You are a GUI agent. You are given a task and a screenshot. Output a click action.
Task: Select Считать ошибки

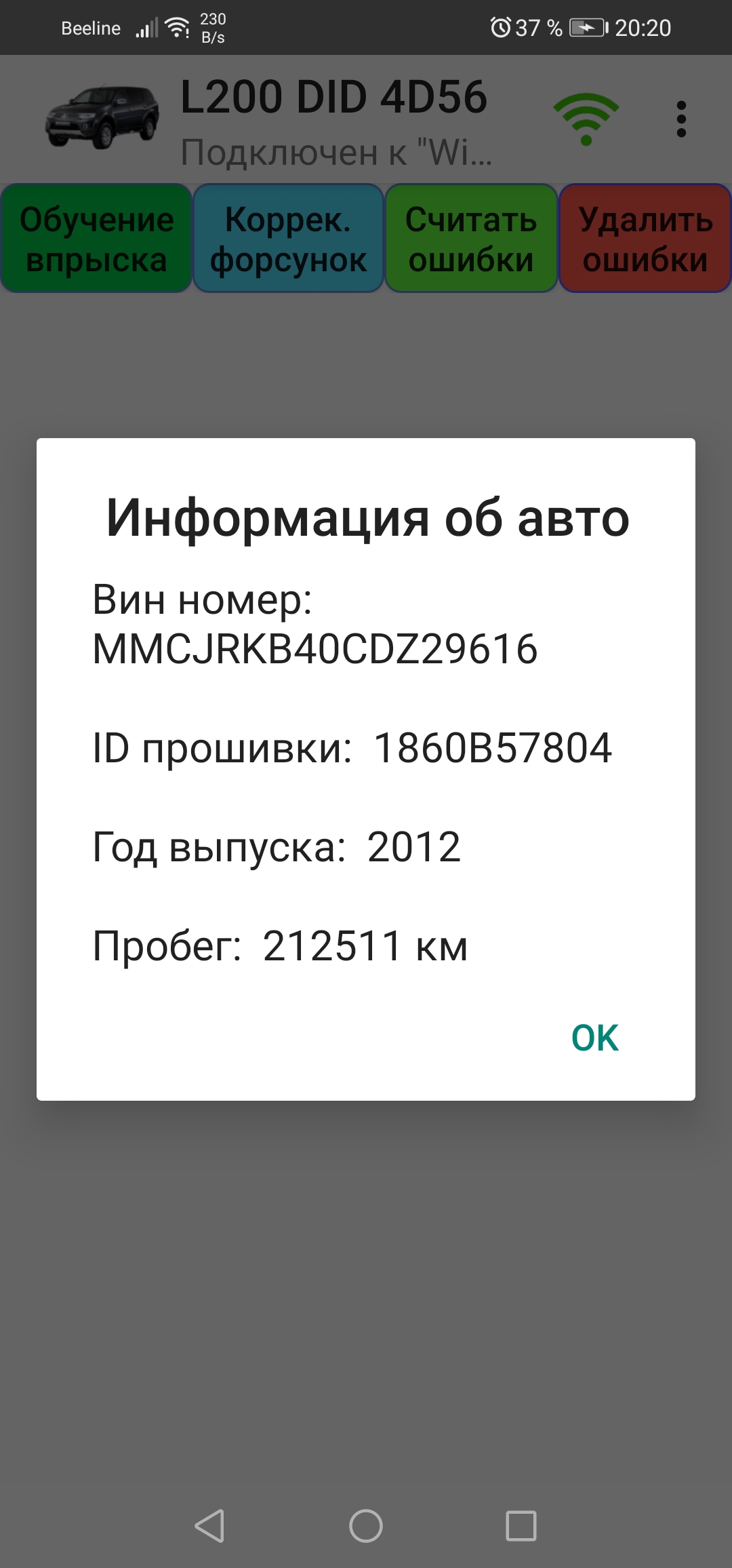click(471, 239)
